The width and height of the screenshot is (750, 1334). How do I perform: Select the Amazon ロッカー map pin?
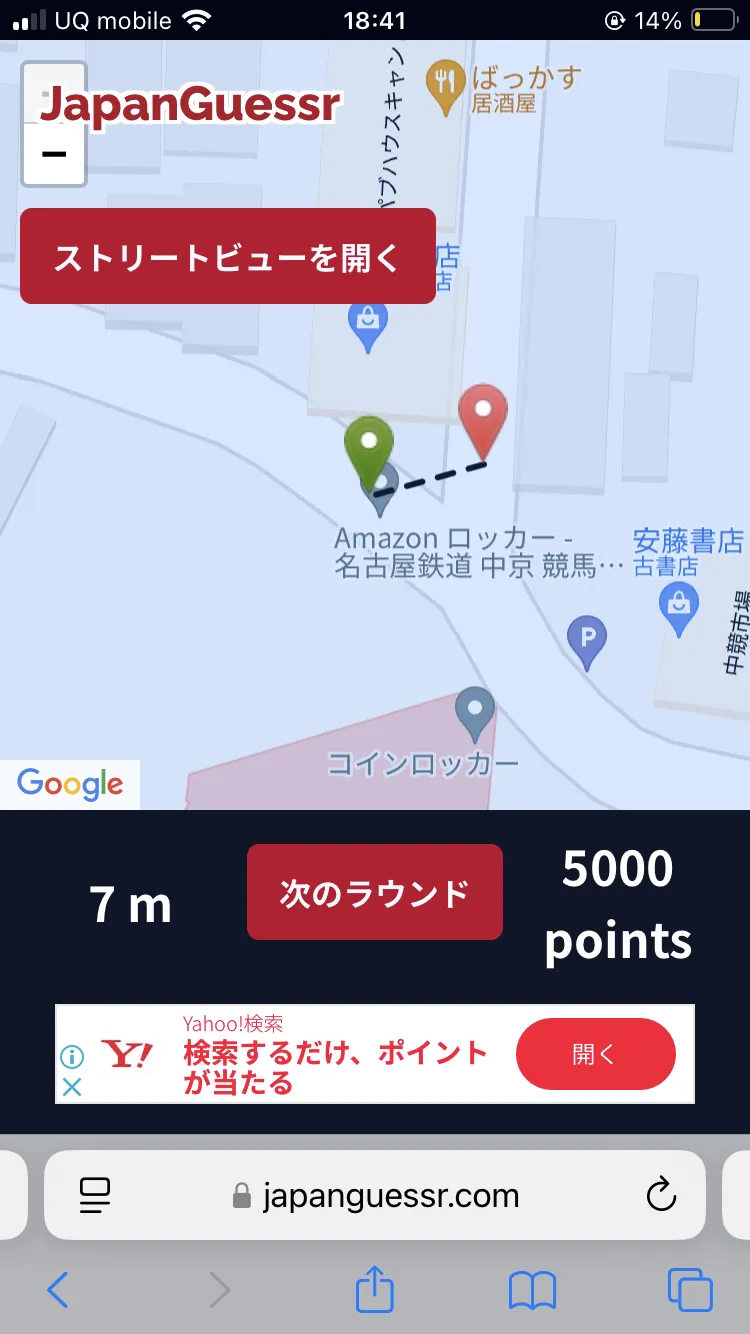(x=381, y=482)
